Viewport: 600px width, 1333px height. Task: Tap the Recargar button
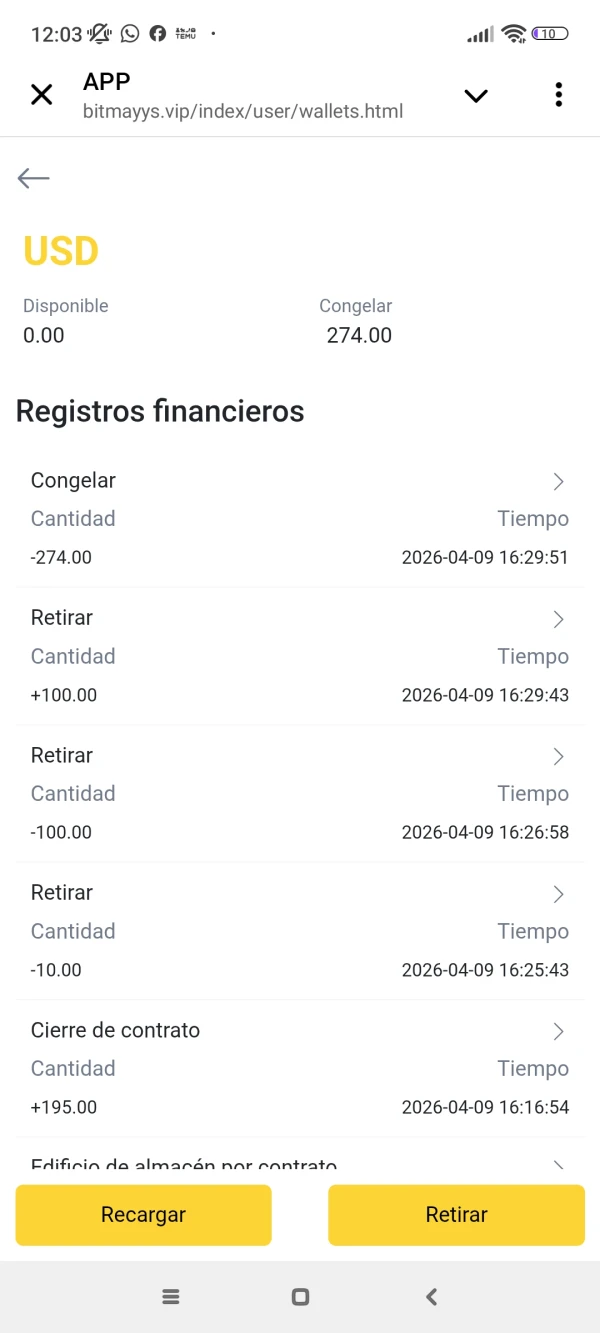click(x=143, y=1215)
